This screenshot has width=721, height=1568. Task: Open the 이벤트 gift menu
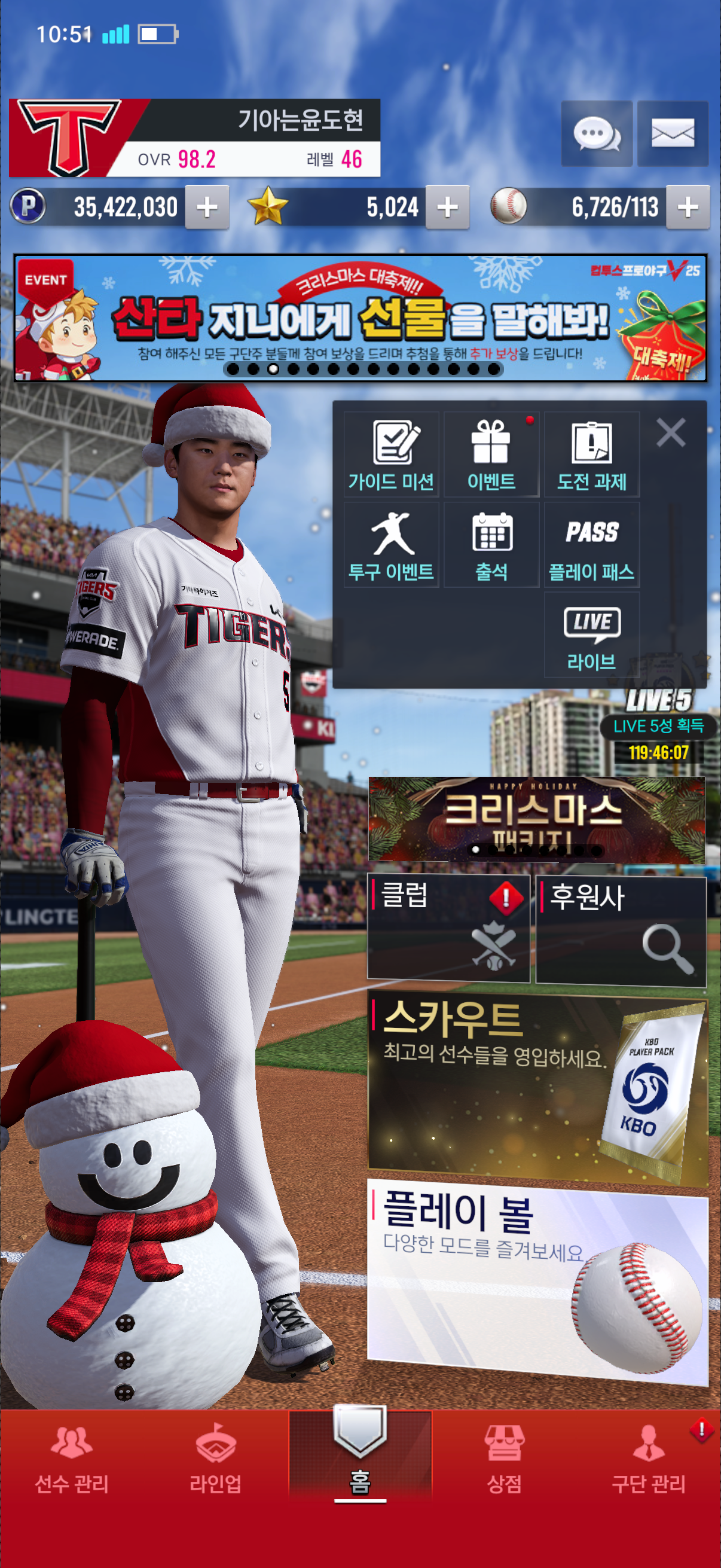coord(491,454)
